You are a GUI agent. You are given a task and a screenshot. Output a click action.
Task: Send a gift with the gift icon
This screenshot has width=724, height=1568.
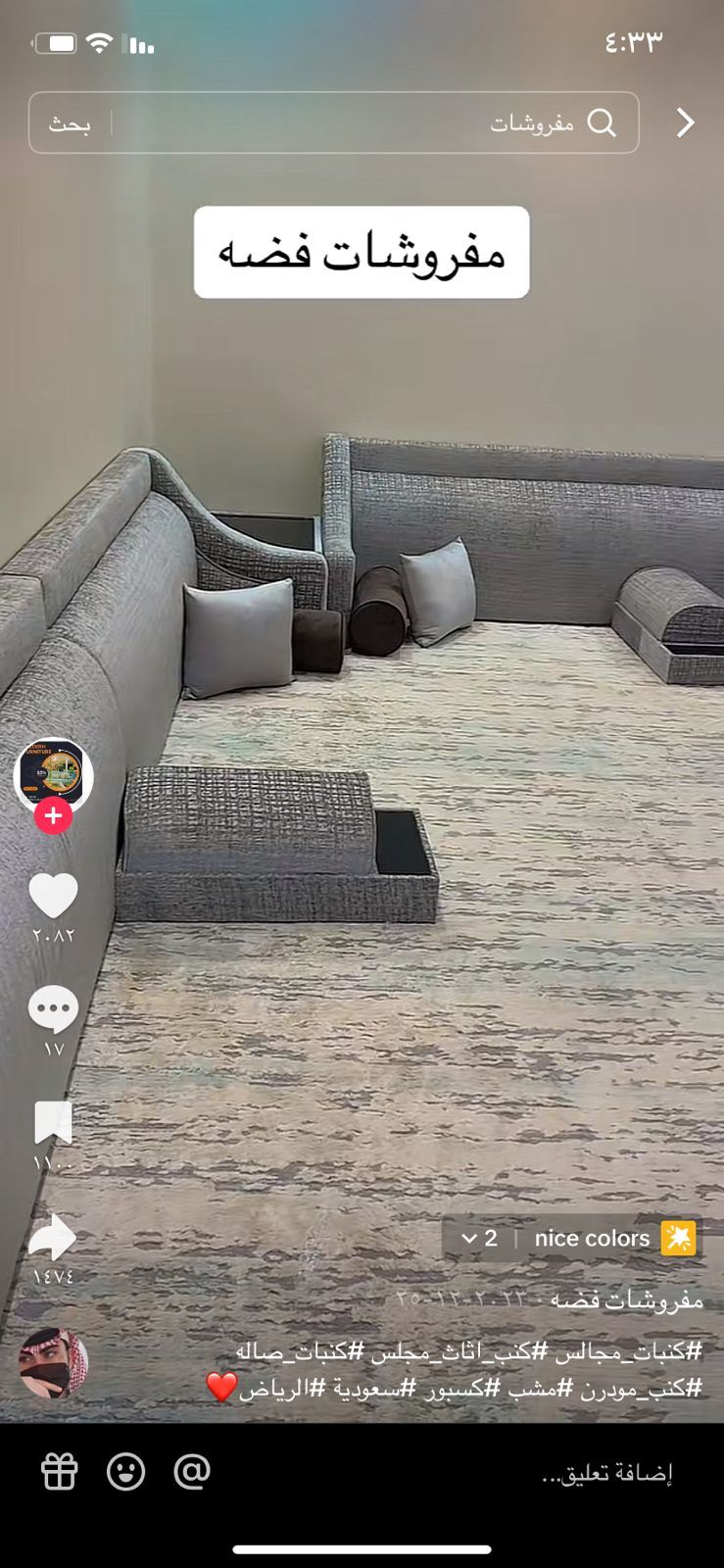[x=59, y=1471]
